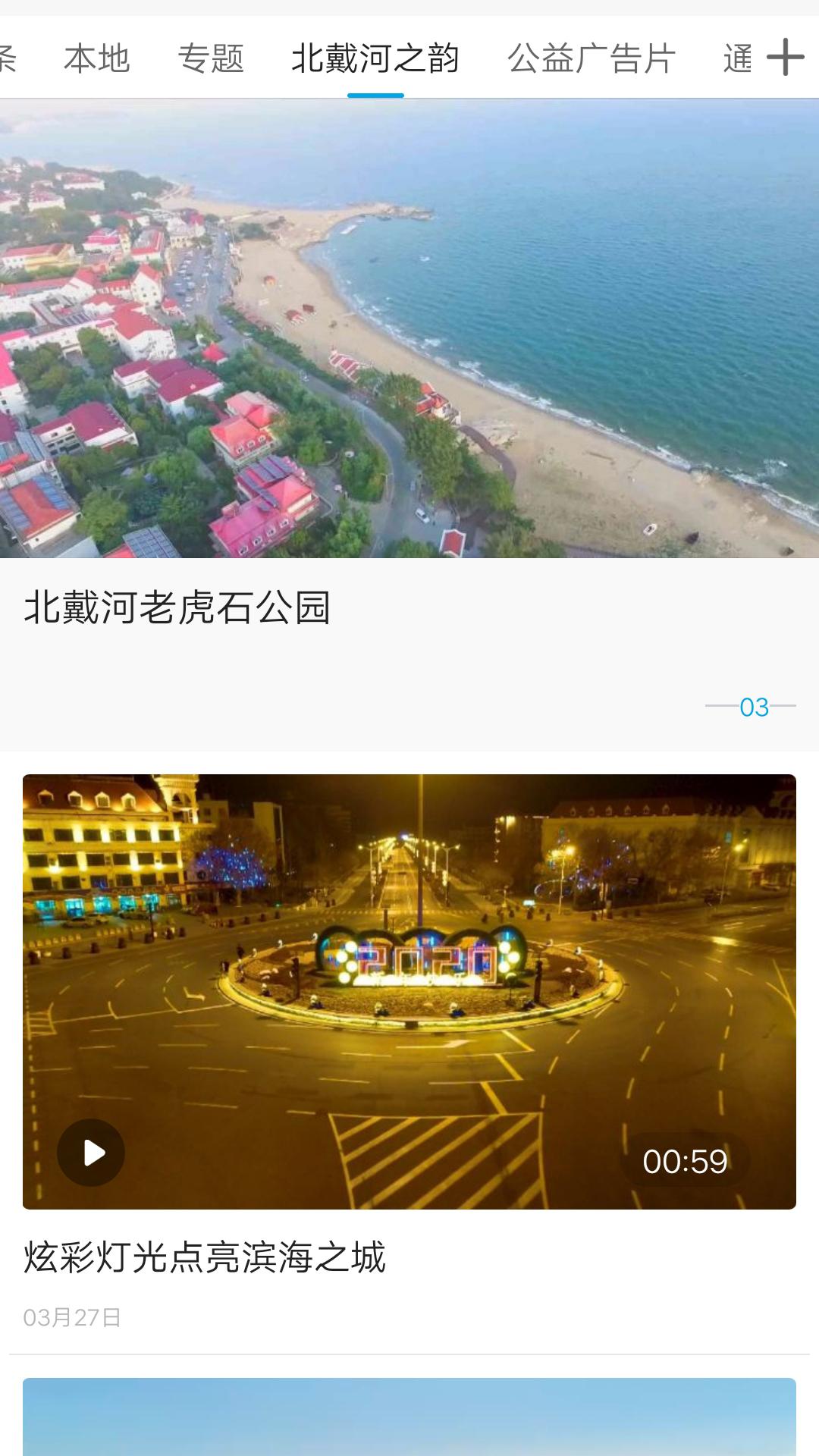The image size is (819, 1456).
Task: Select the 北戴河之韵 tab
Action: pos(375,59)
